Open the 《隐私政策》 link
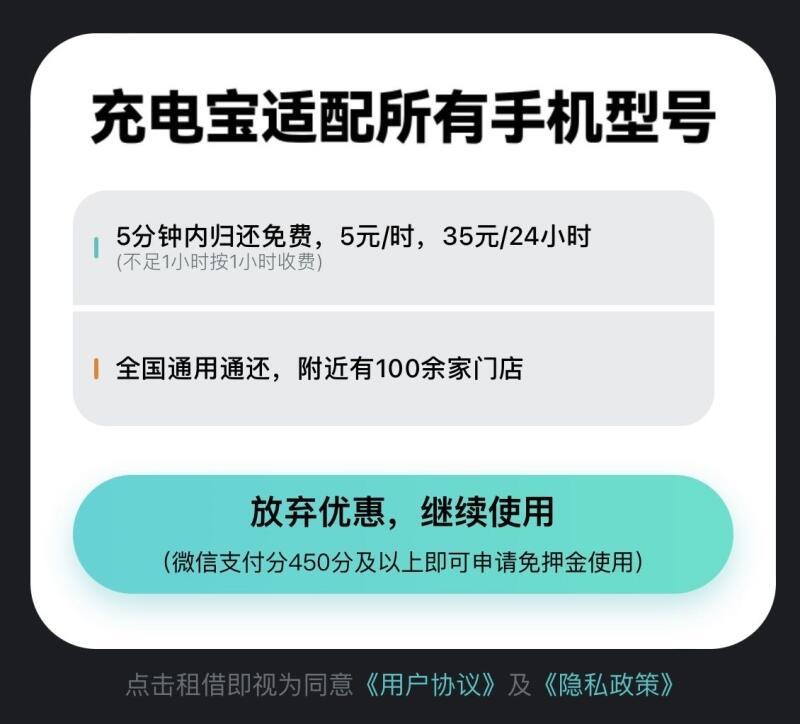This screenshot has height=724, width=800. pos(607,685)
